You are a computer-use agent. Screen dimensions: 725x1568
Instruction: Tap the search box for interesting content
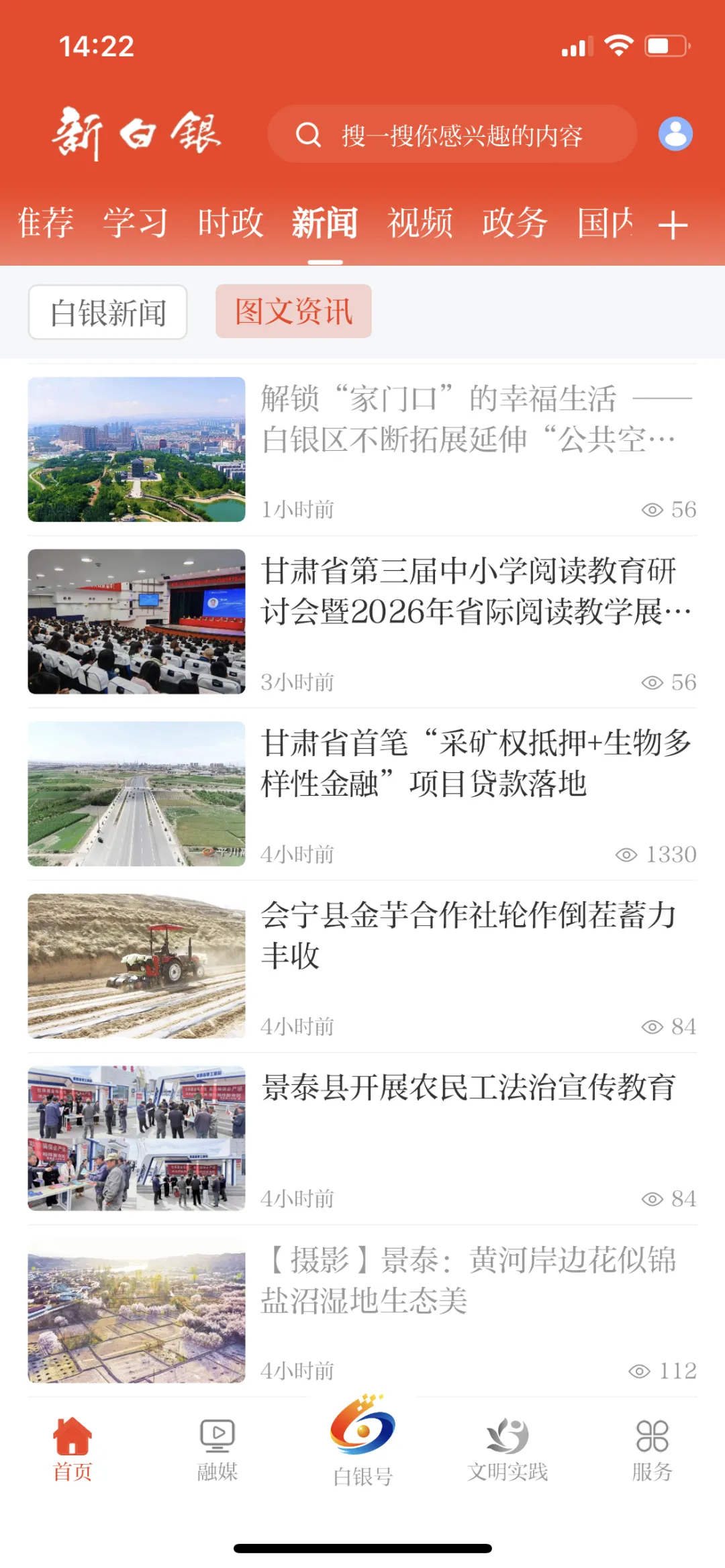[x=452, y=134]
